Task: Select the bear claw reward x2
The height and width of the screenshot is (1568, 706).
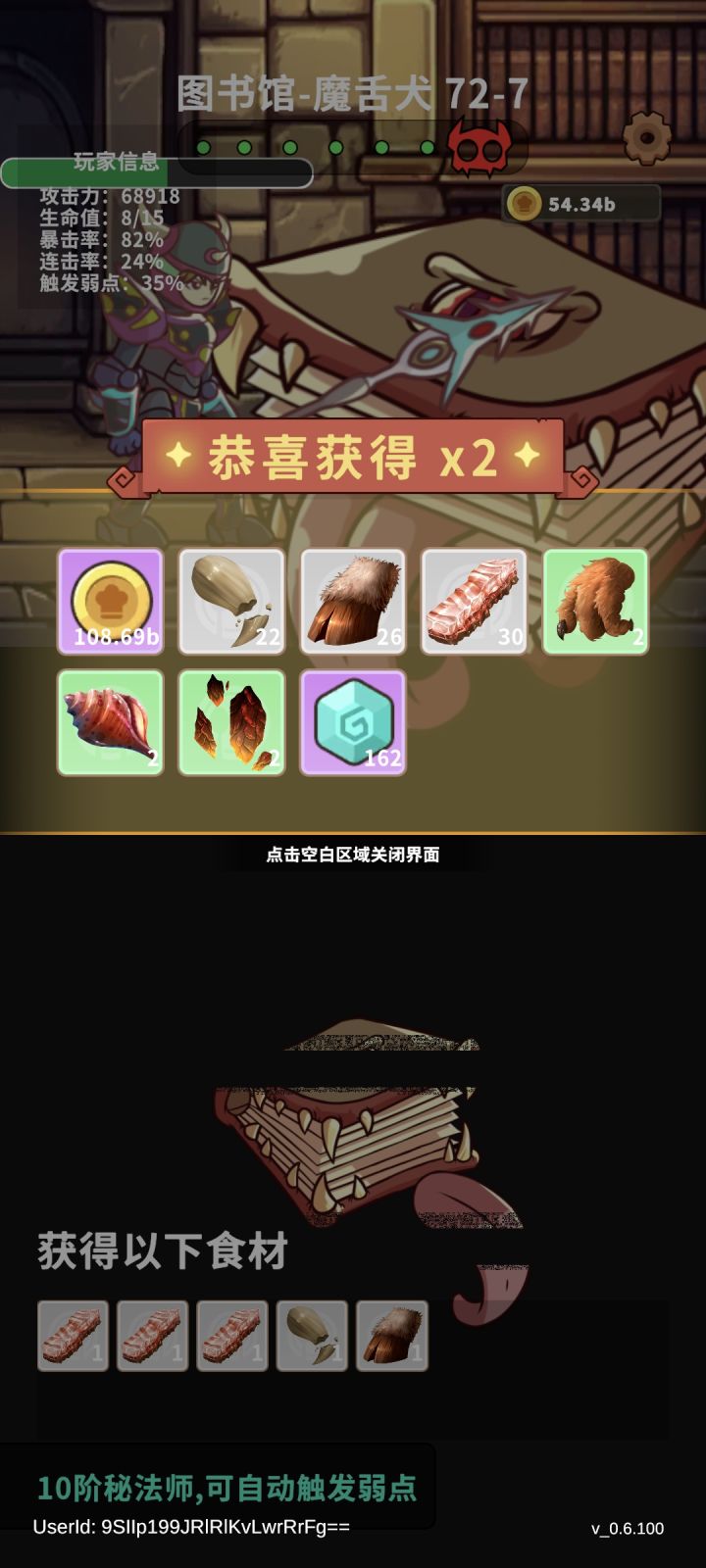Action: 596,601
